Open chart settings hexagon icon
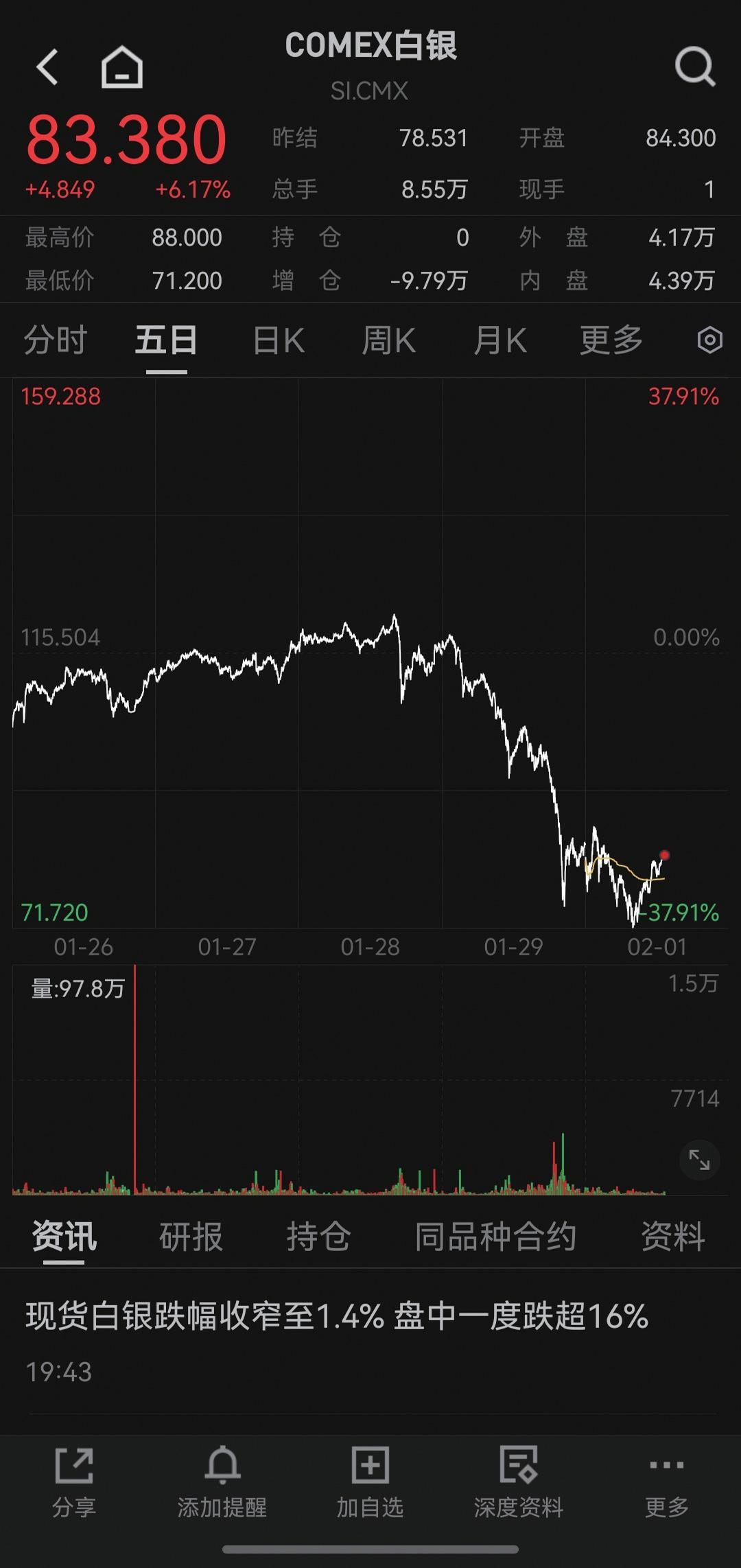Screen dimensions: 741x1568 tap(709, 340)
